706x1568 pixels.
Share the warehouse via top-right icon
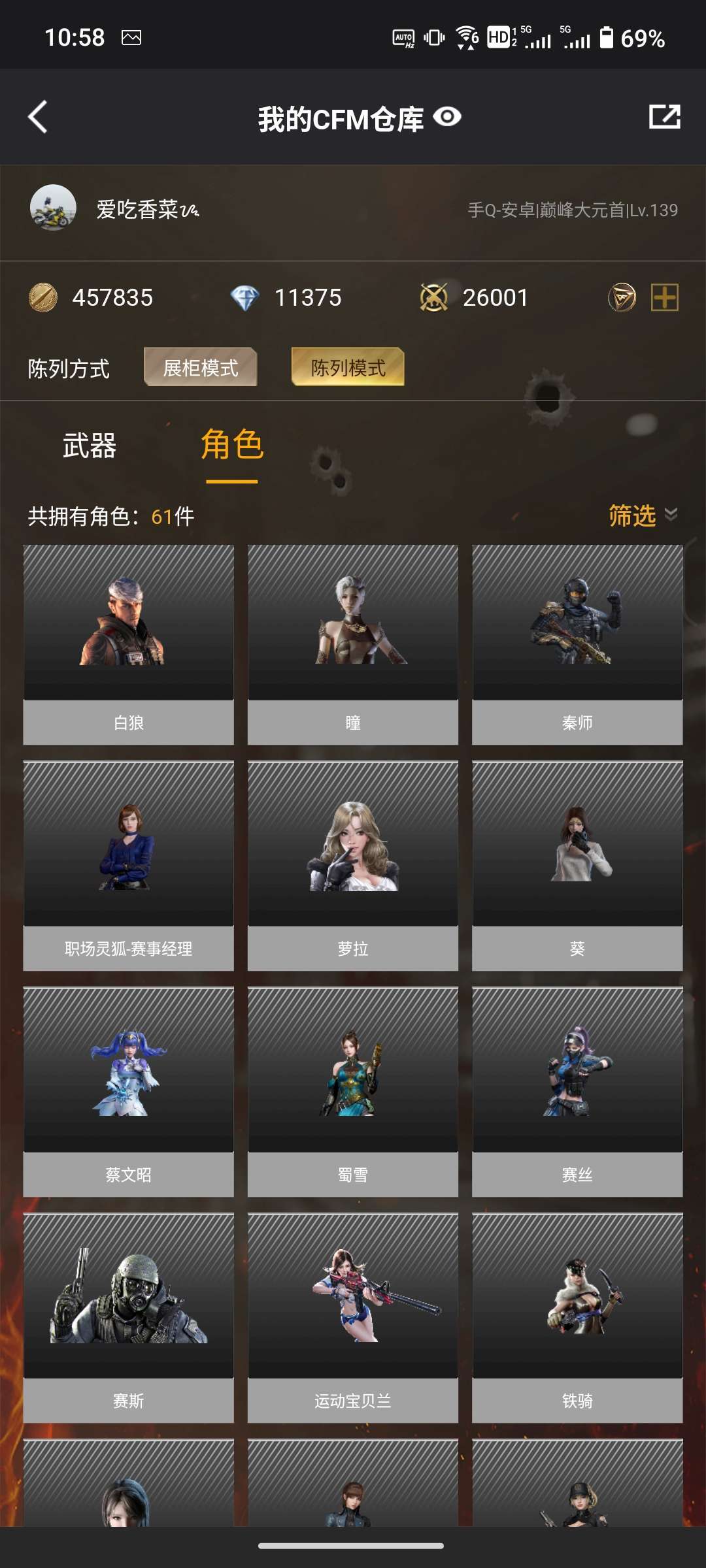tap(665, 116)
